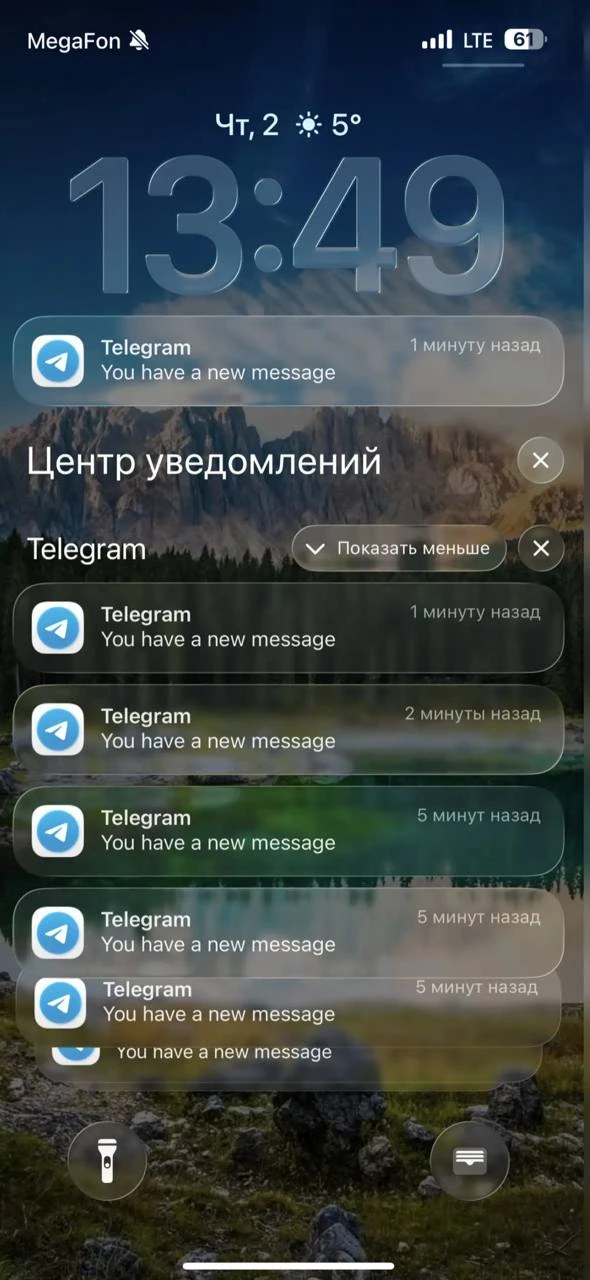Viewport: 590px width, 1280px height.
Task: Clear Telegram notifications with the X beside Показать меньше
Action: (x=541, y=548)
